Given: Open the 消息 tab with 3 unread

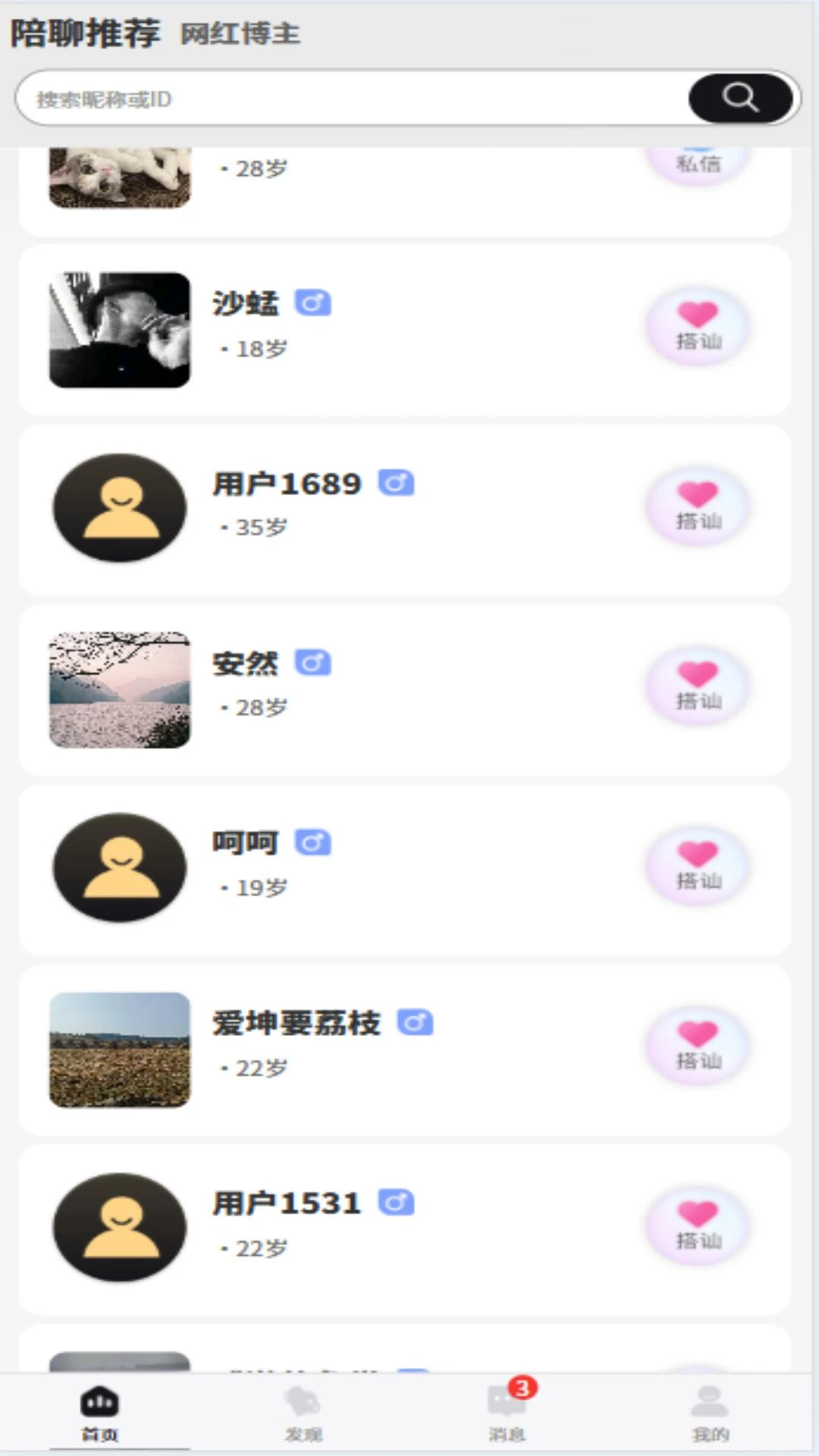Looking at the screenshot, I should 507,1414.
